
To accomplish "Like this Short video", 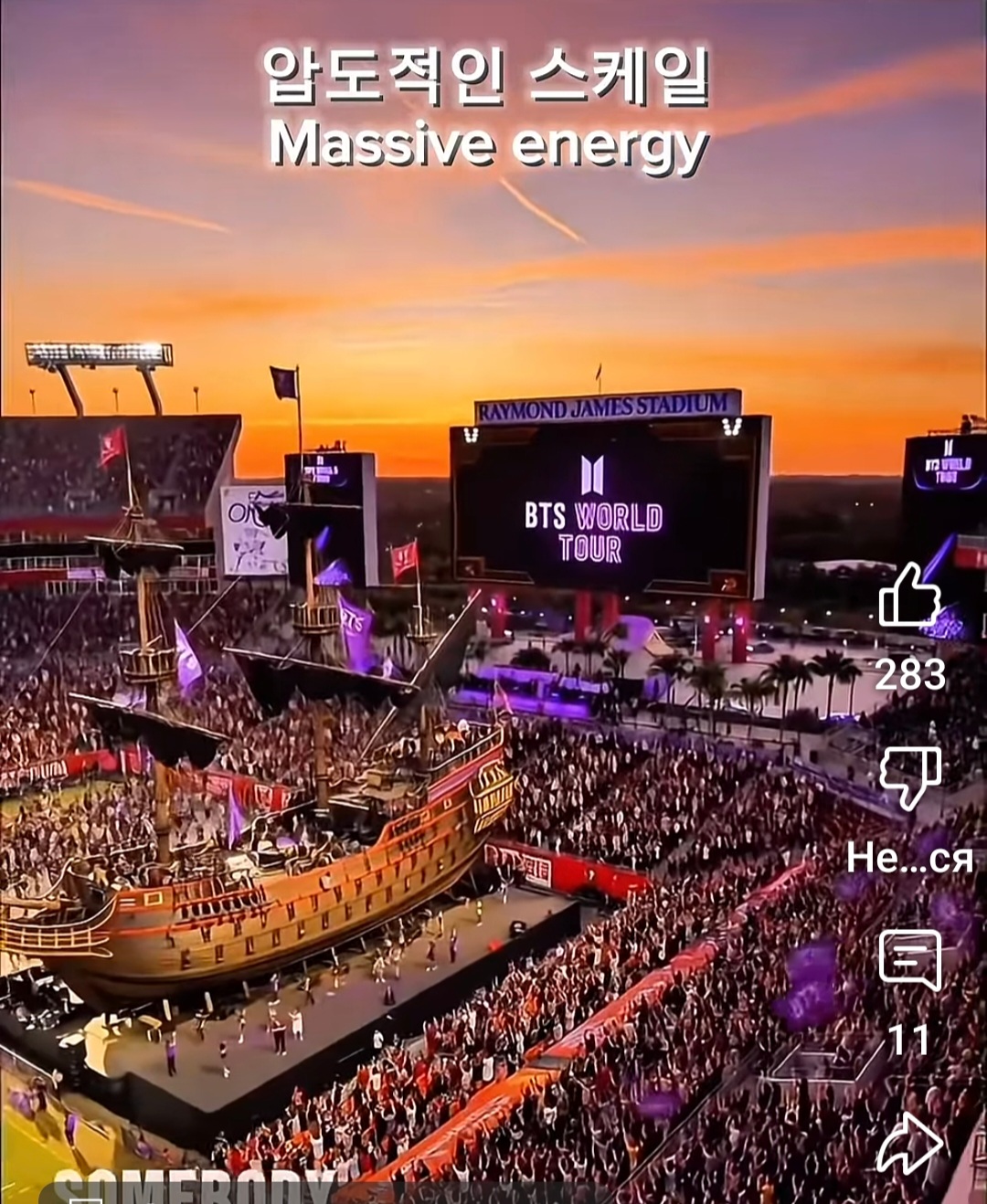I will click(909, 595).
